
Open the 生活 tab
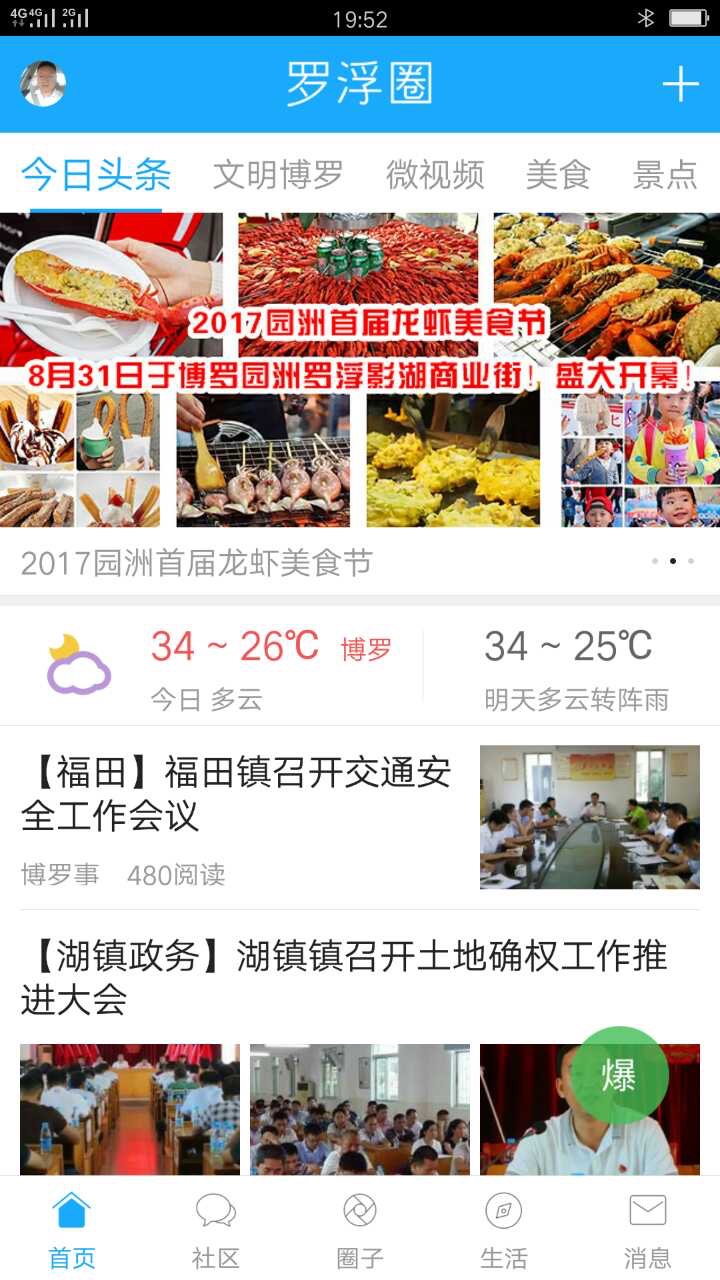click(x=504, y=1228)
